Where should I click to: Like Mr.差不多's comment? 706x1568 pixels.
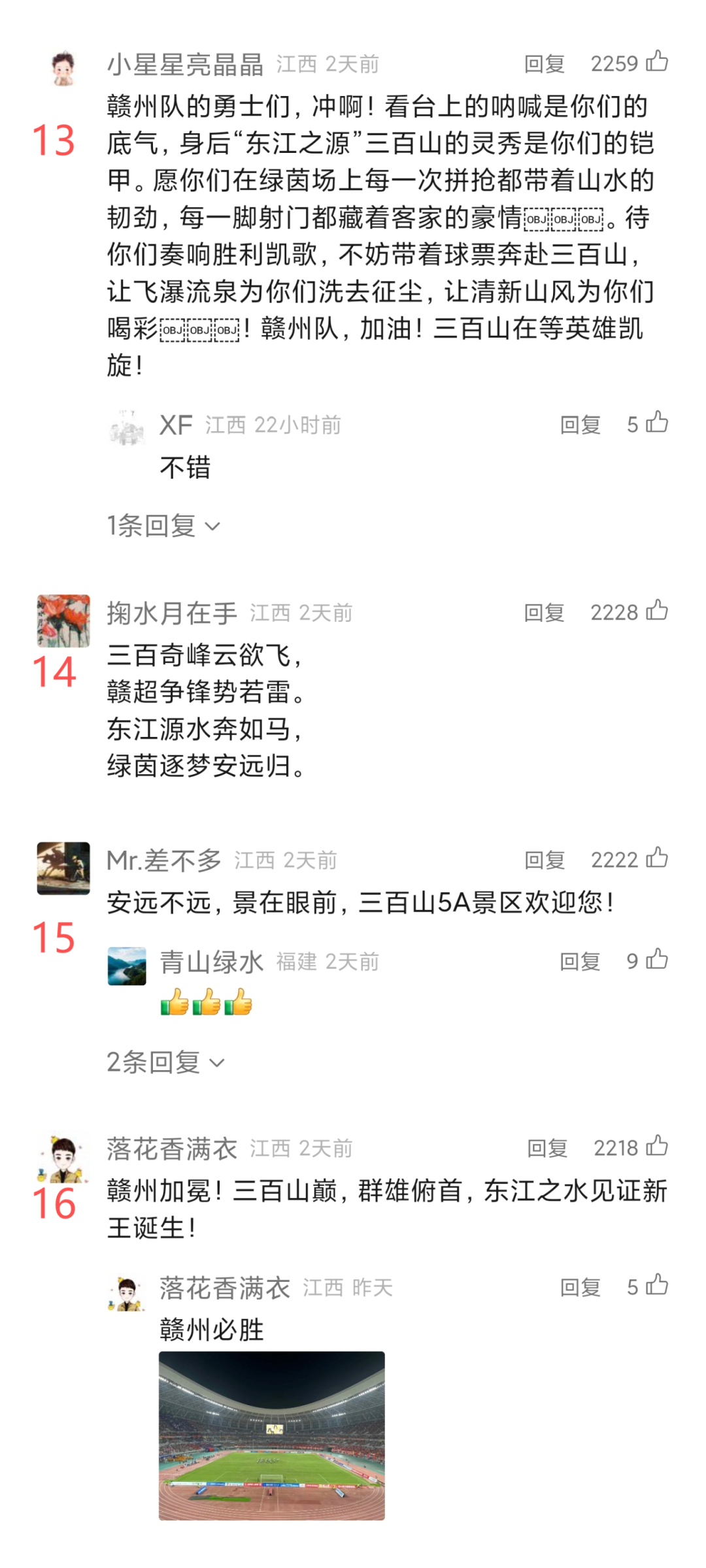pos(657,858)
